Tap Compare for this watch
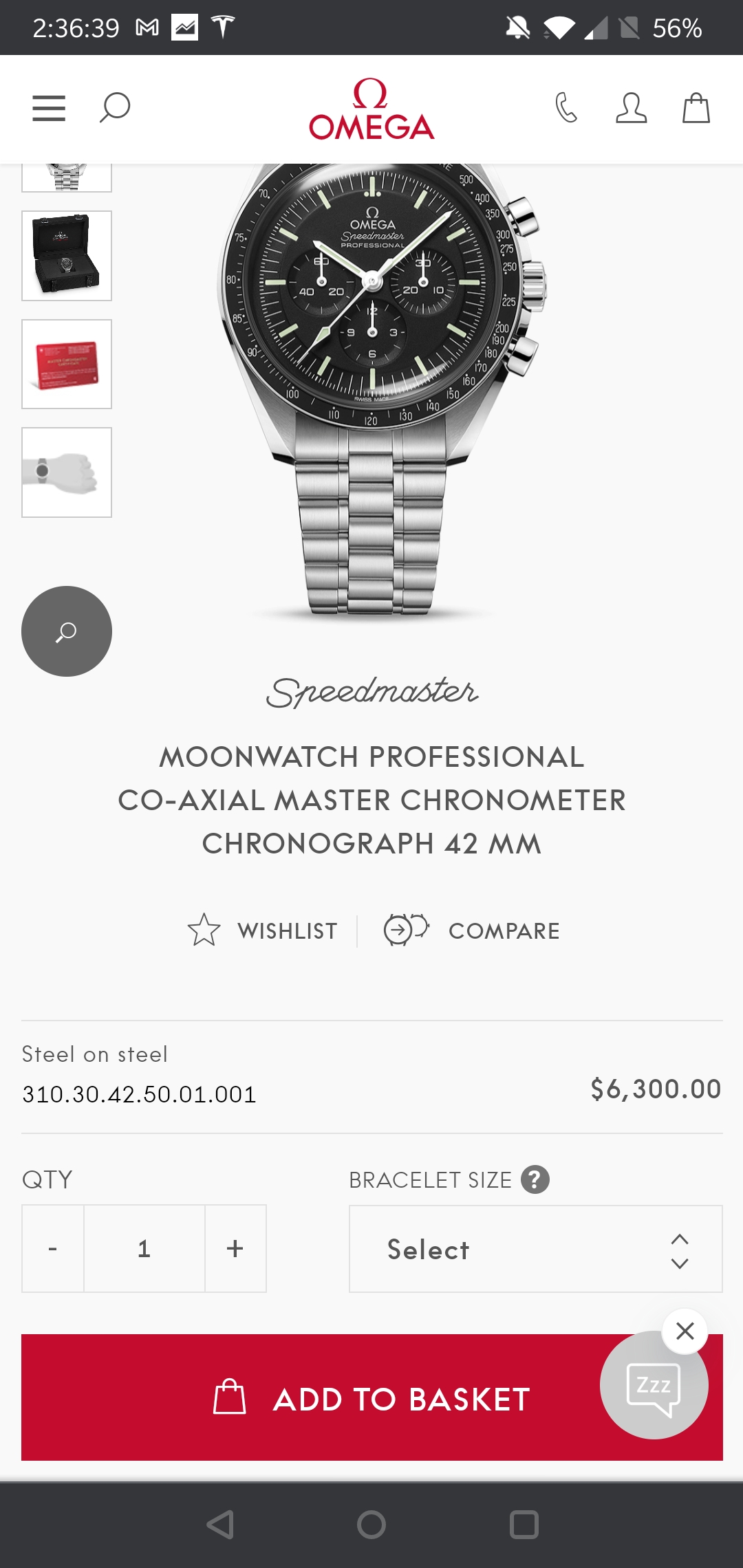 [x=472, y=930]
